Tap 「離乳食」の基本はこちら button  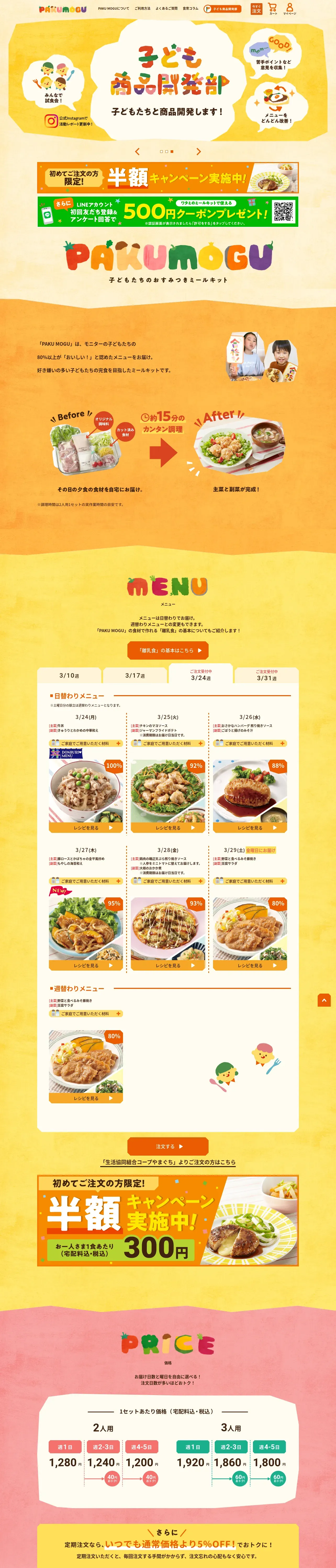(168, 650)
